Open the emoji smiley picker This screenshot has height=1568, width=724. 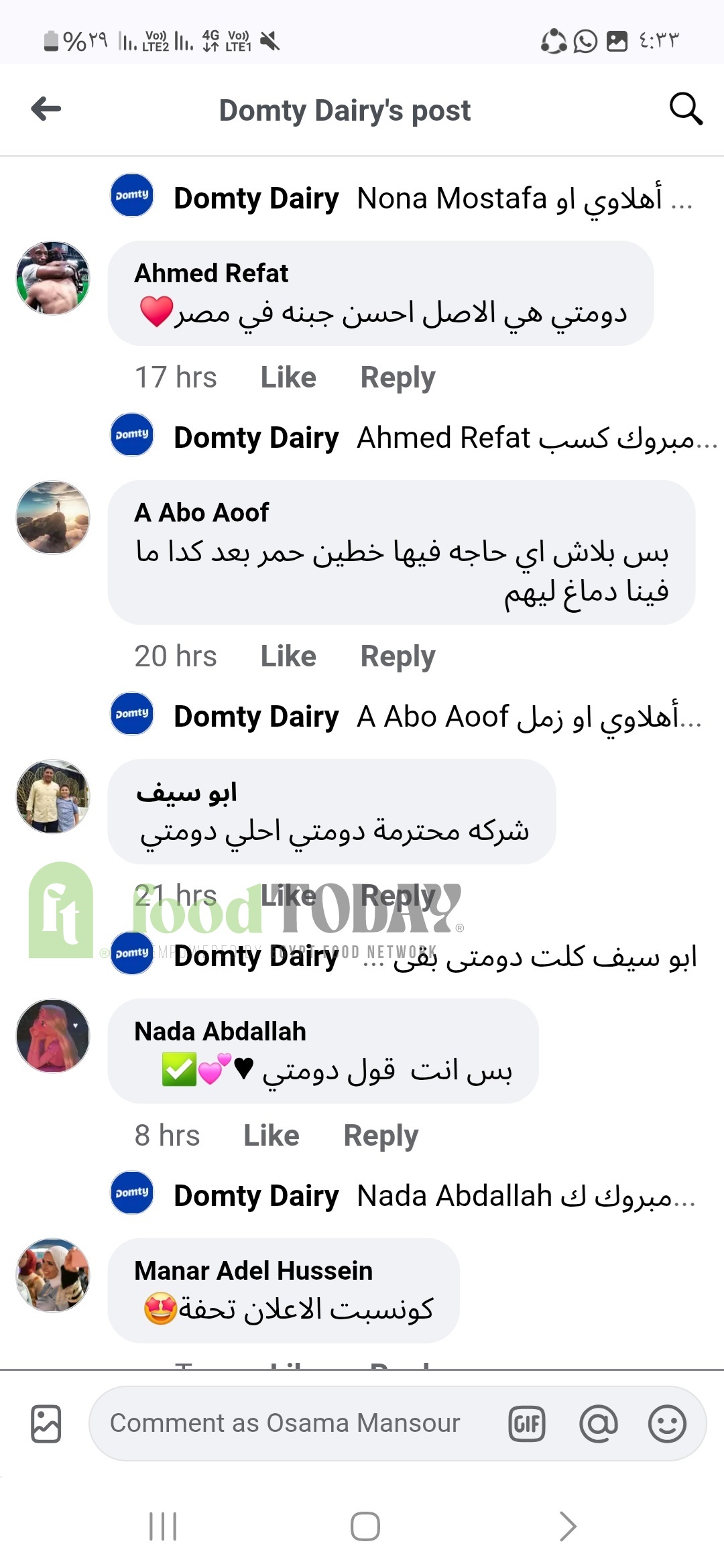click(667, 1424)
